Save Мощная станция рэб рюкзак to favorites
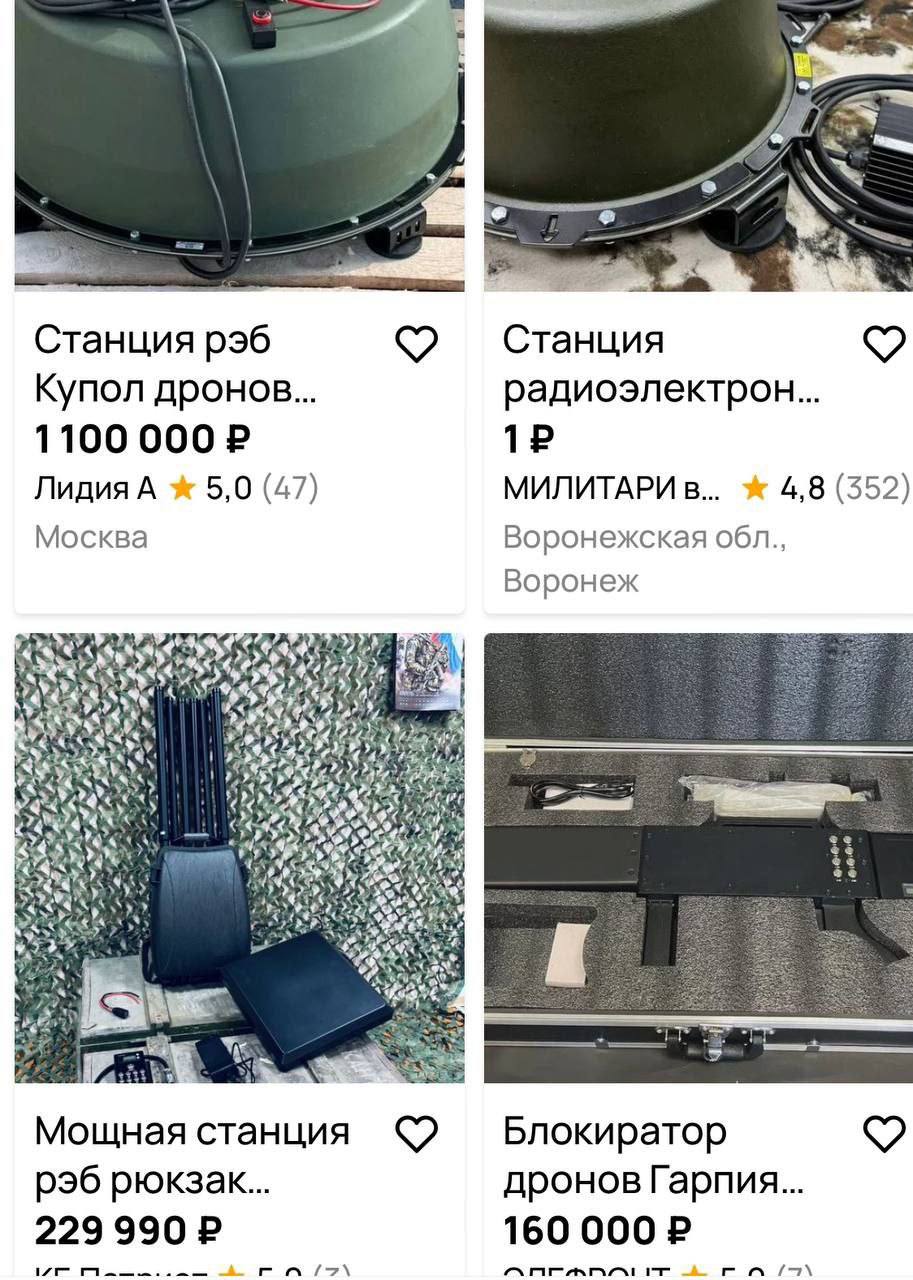Viewport: 913px width, 1280px height. tap(416, 1134)
